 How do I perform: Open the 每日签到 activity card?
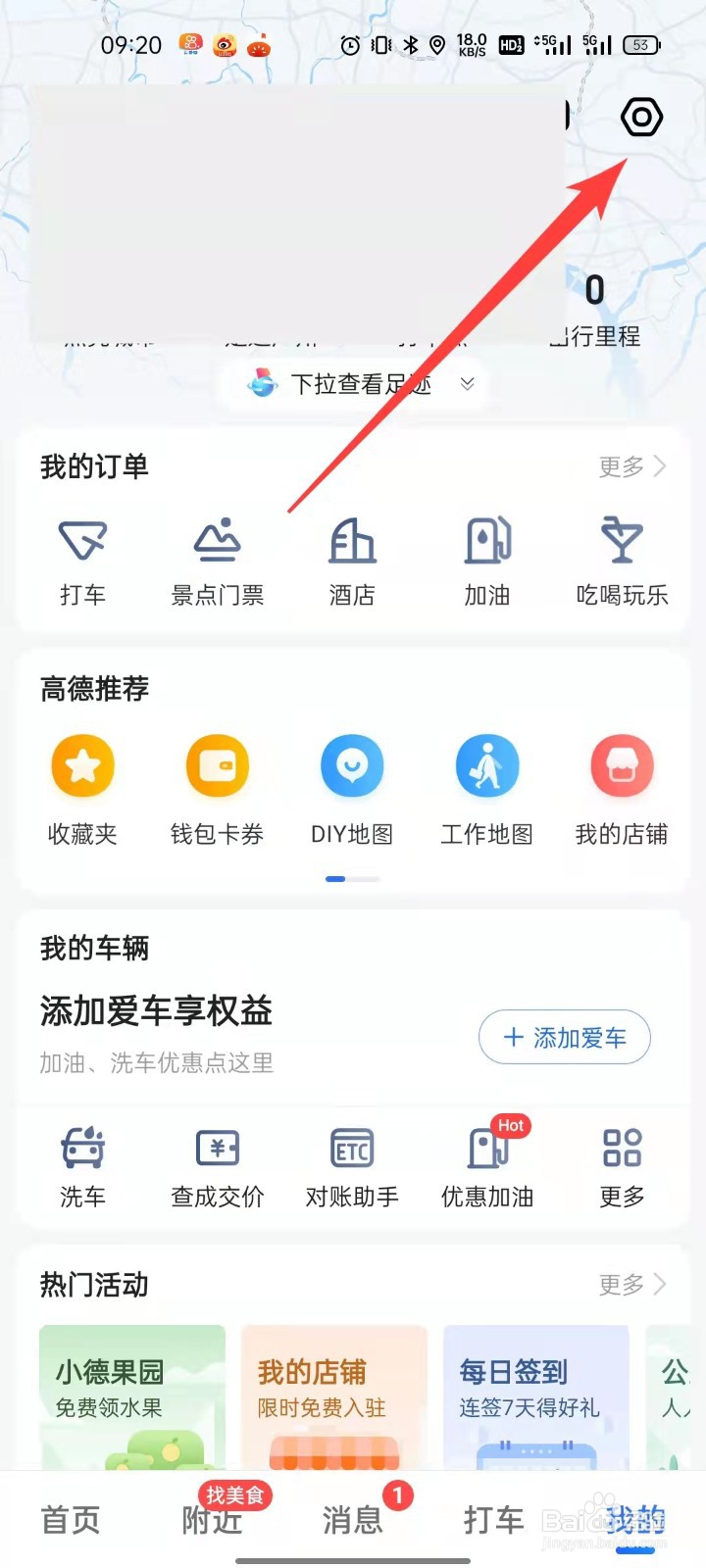(x=535, y=1401)
